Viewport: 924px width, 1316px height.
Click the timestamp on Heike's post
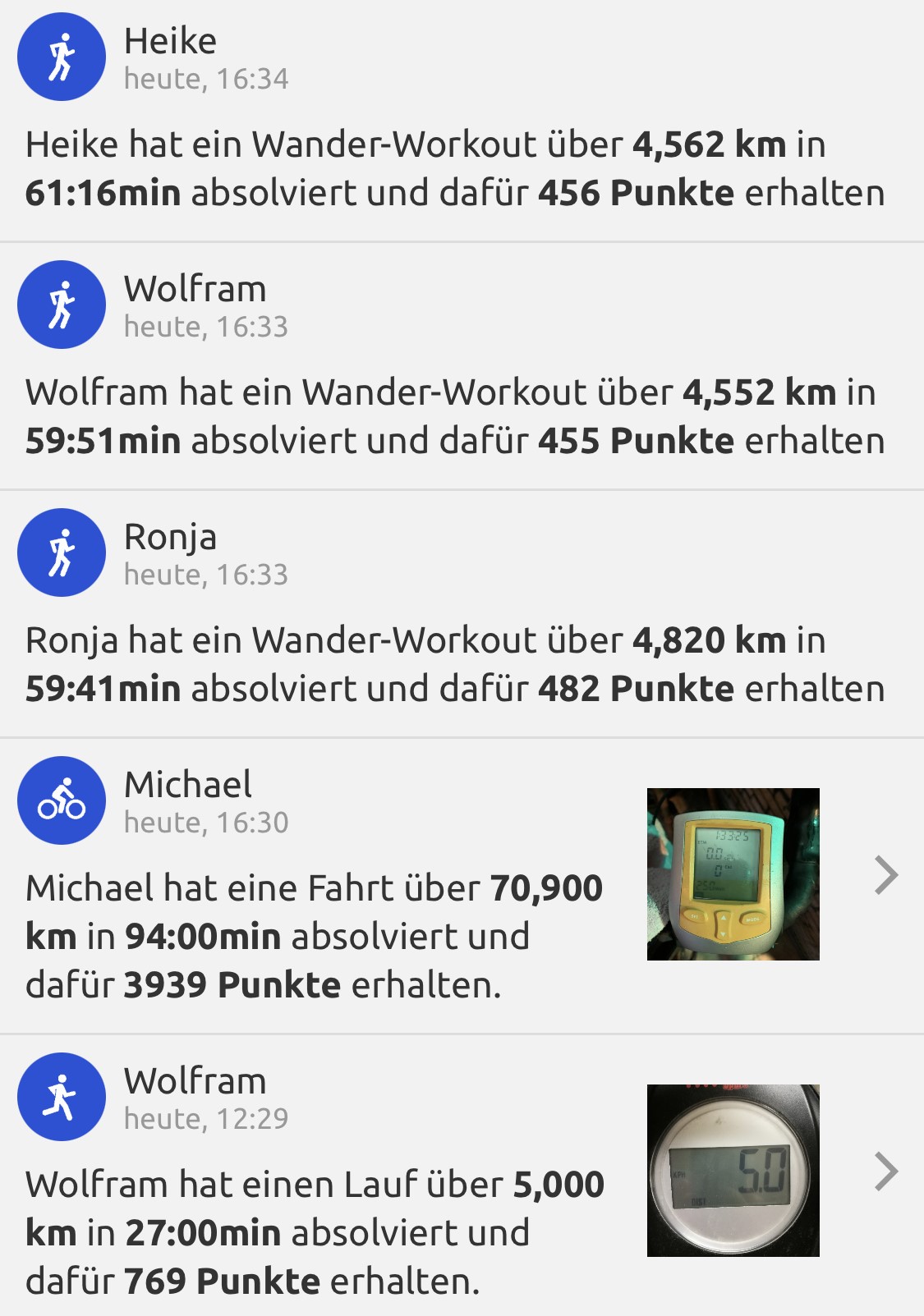(205, 80)
